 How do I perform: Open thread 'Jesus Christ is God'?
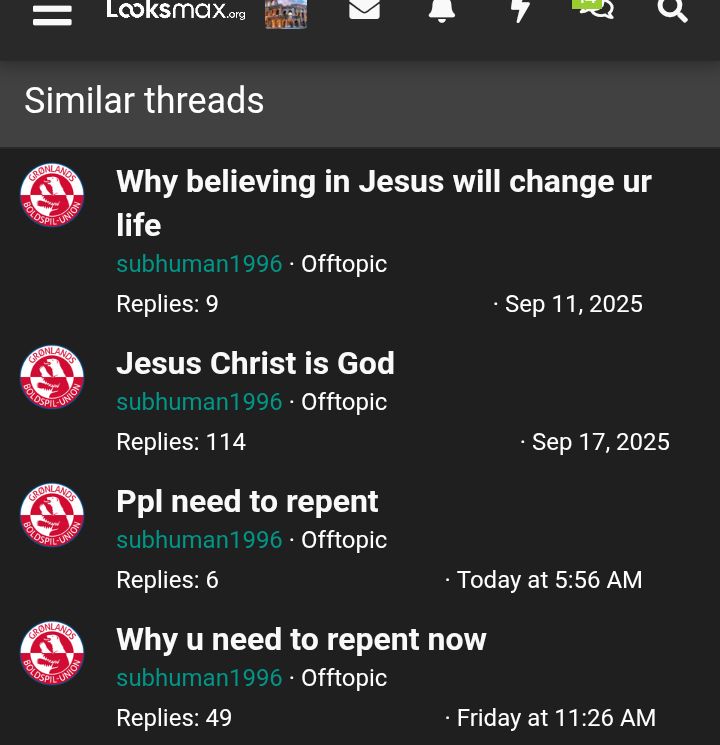255,363
